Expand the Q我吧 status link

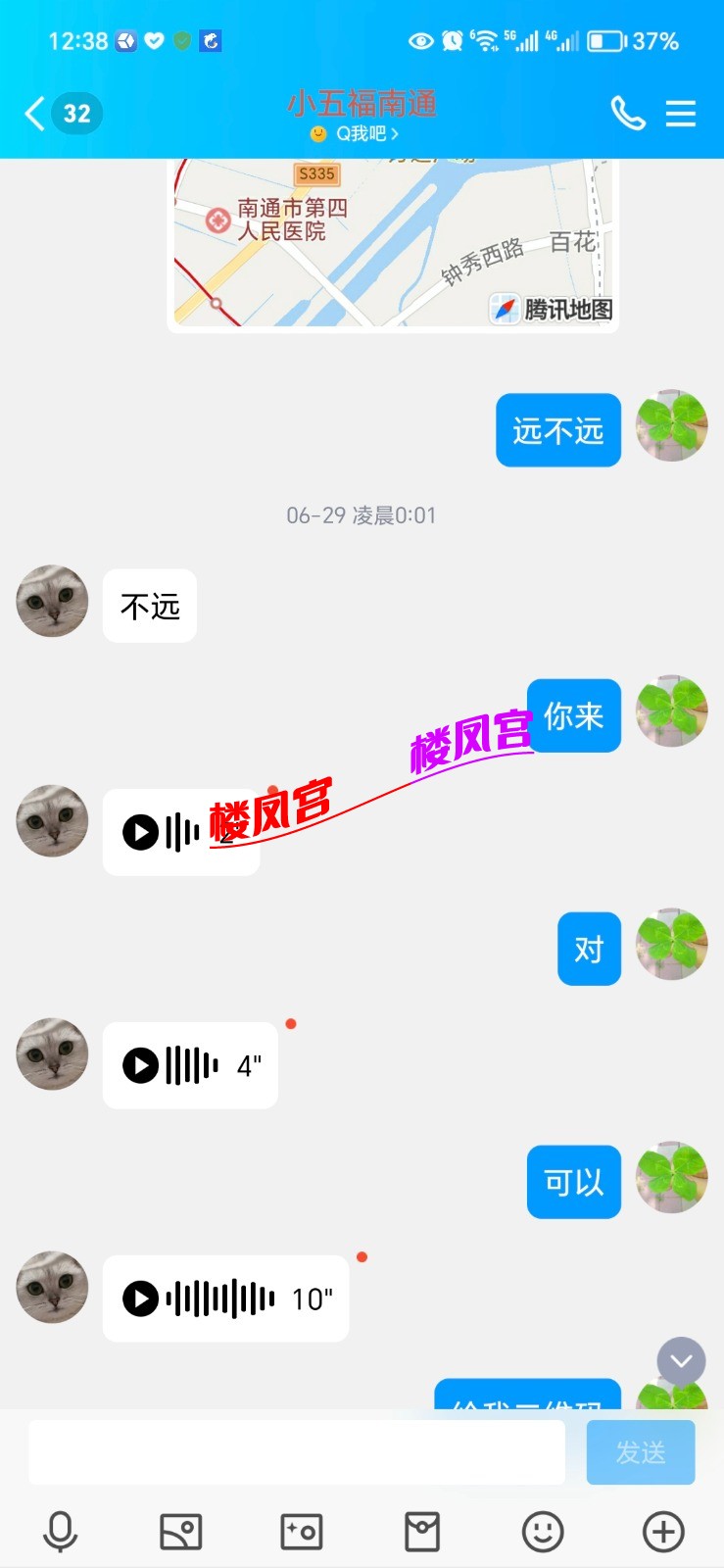pos(362,134)
